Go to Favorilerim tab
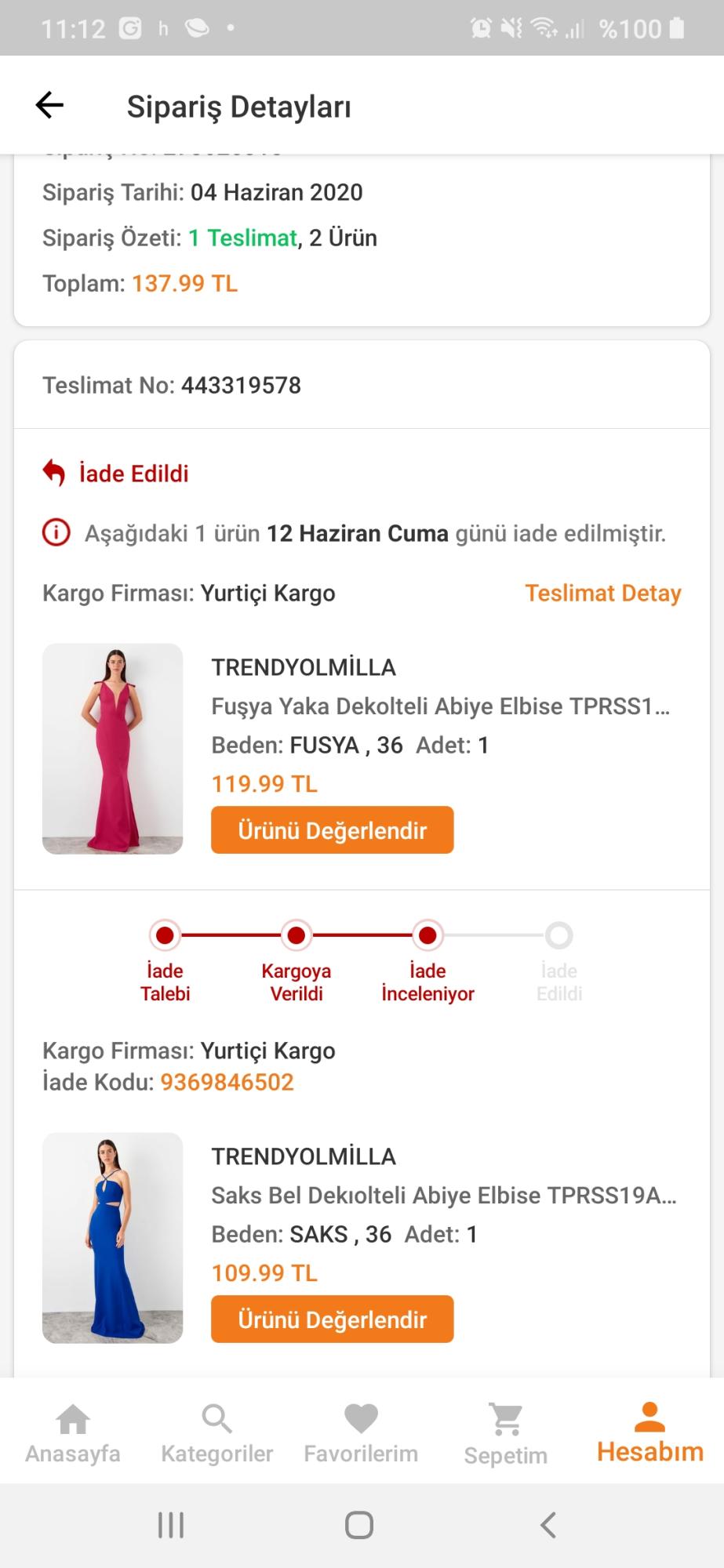Viewport: 724px width, 1568px height. click(361, 1433)
